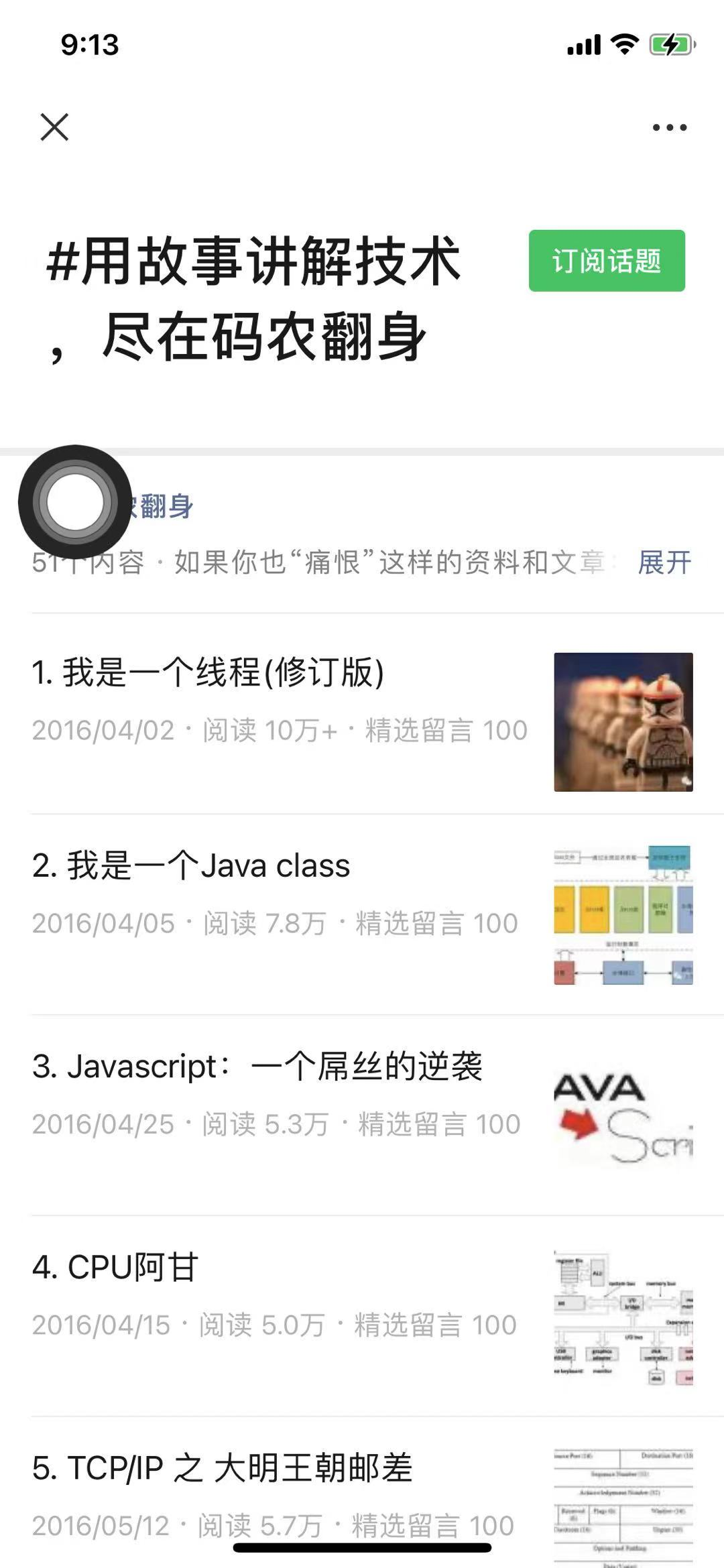The image size is (724, 1568).
Task: Open article 我是一个线程(修订版)
Action: 362,713
